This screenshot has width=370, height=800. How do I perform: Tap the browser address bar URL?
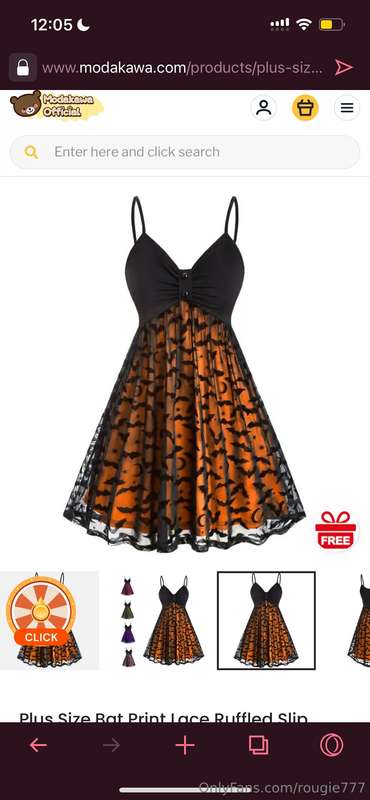(182, 68)
